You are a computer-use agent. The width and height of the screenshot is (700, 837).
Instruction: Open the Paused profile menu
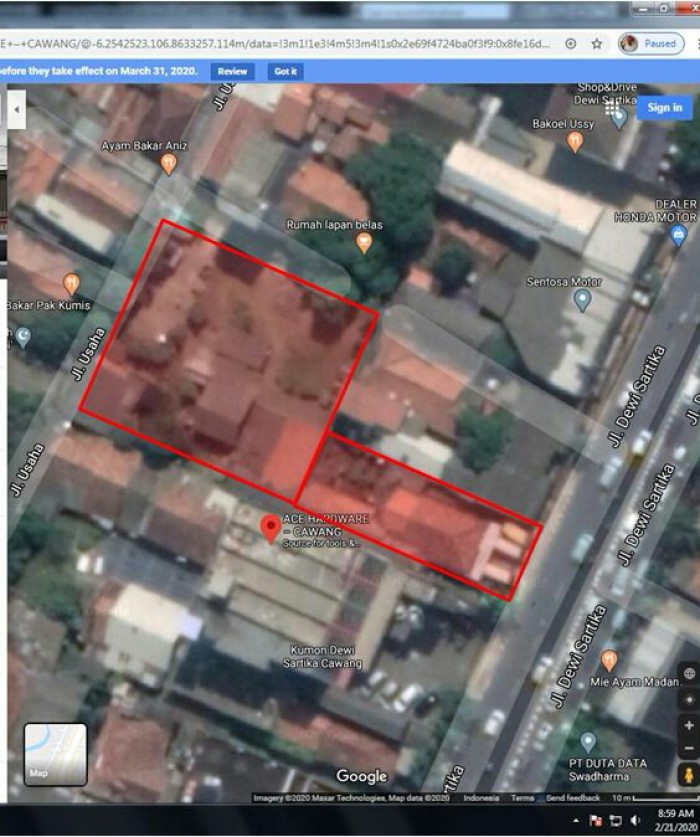pyautogui.click(x=648, y=44)
